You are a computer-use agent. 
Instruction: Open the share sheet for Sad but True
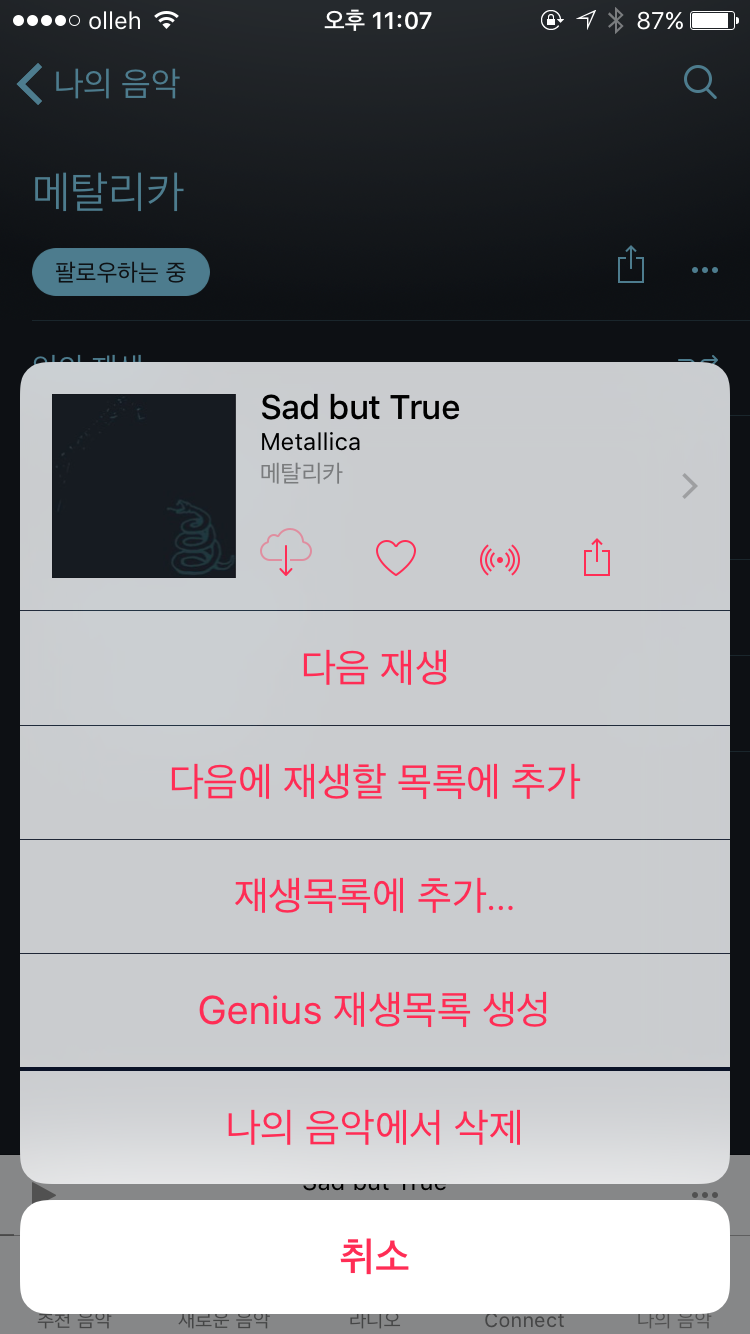596,557
